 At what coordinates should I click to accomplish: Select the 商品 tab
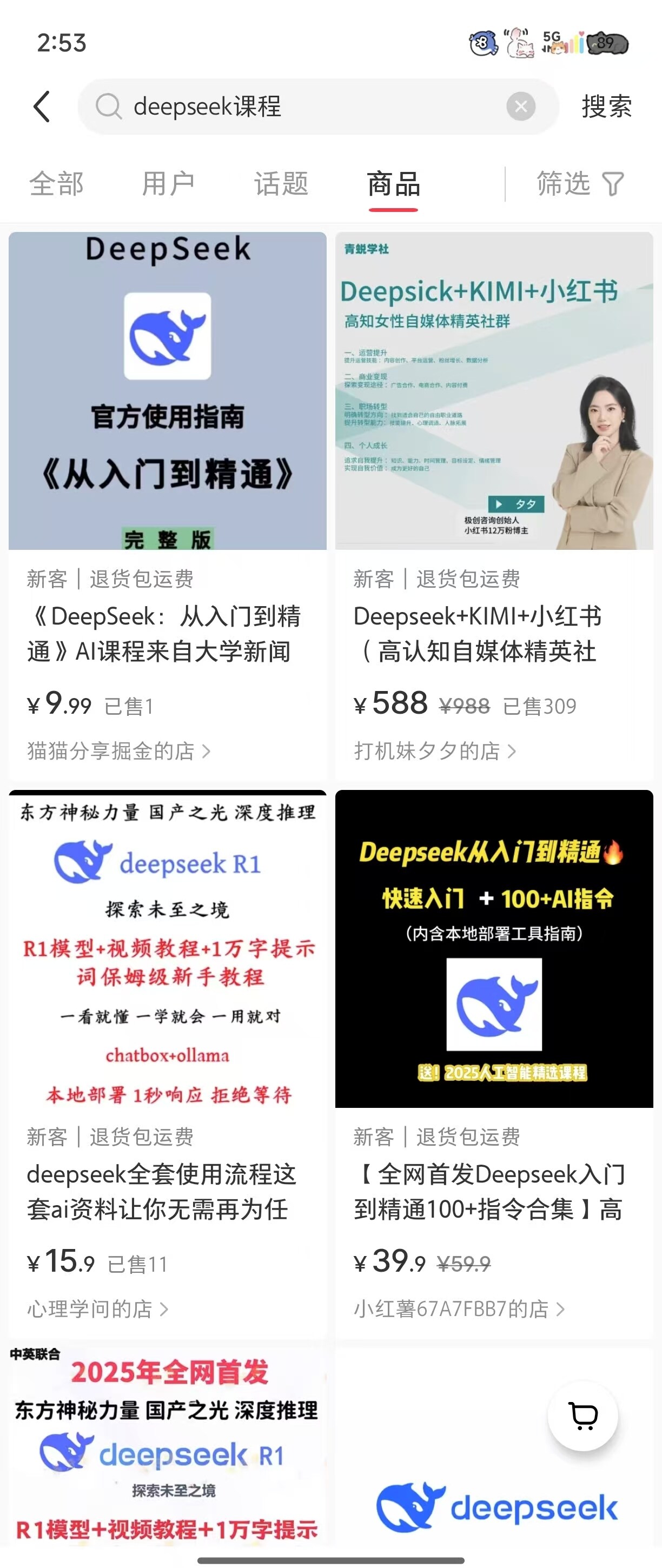pos(393,184)
